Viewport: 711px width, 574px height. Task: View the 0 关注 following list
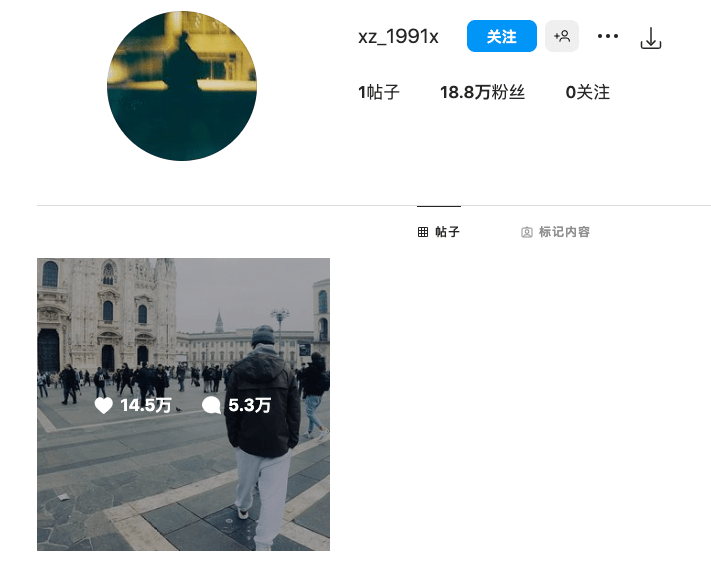tap(587, 92)
